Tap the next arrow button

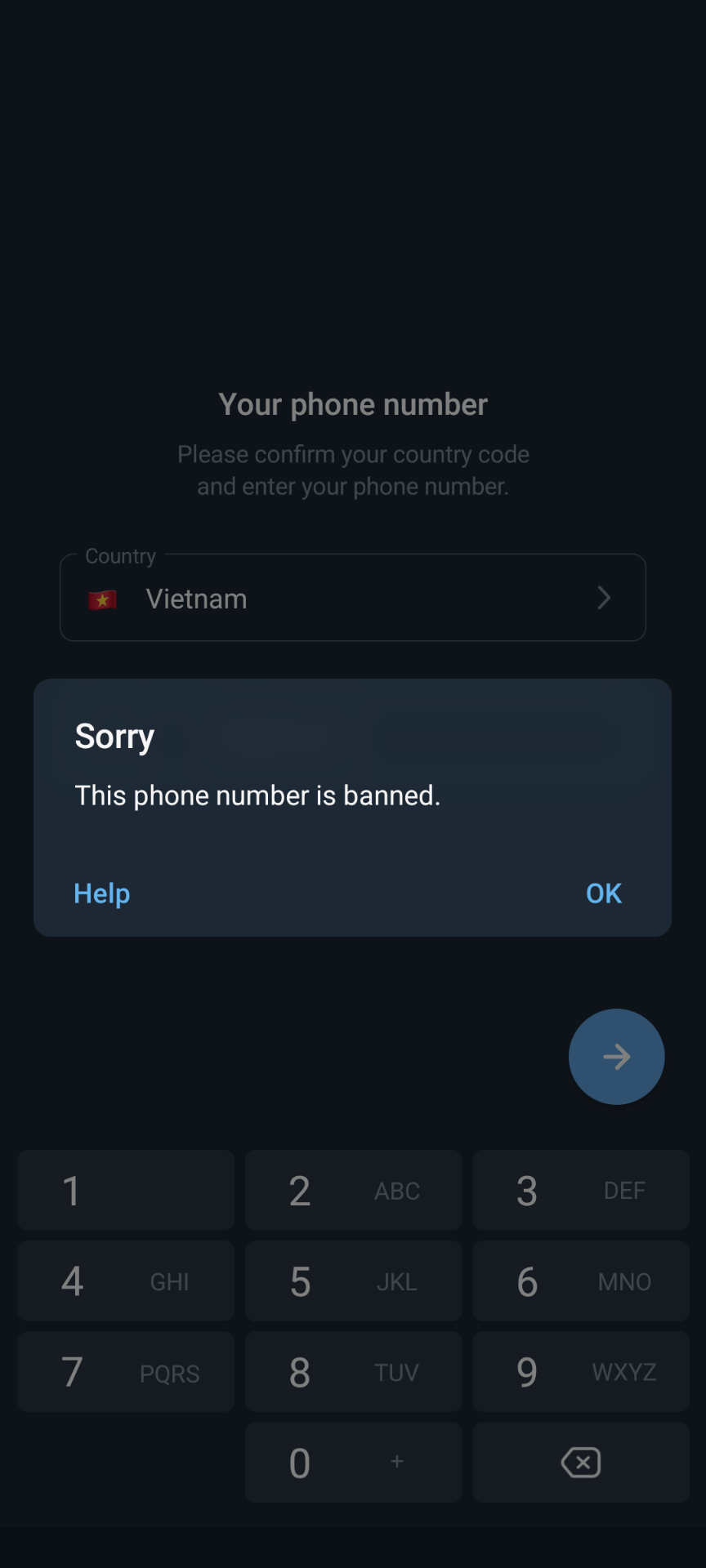coord(617,1057)
